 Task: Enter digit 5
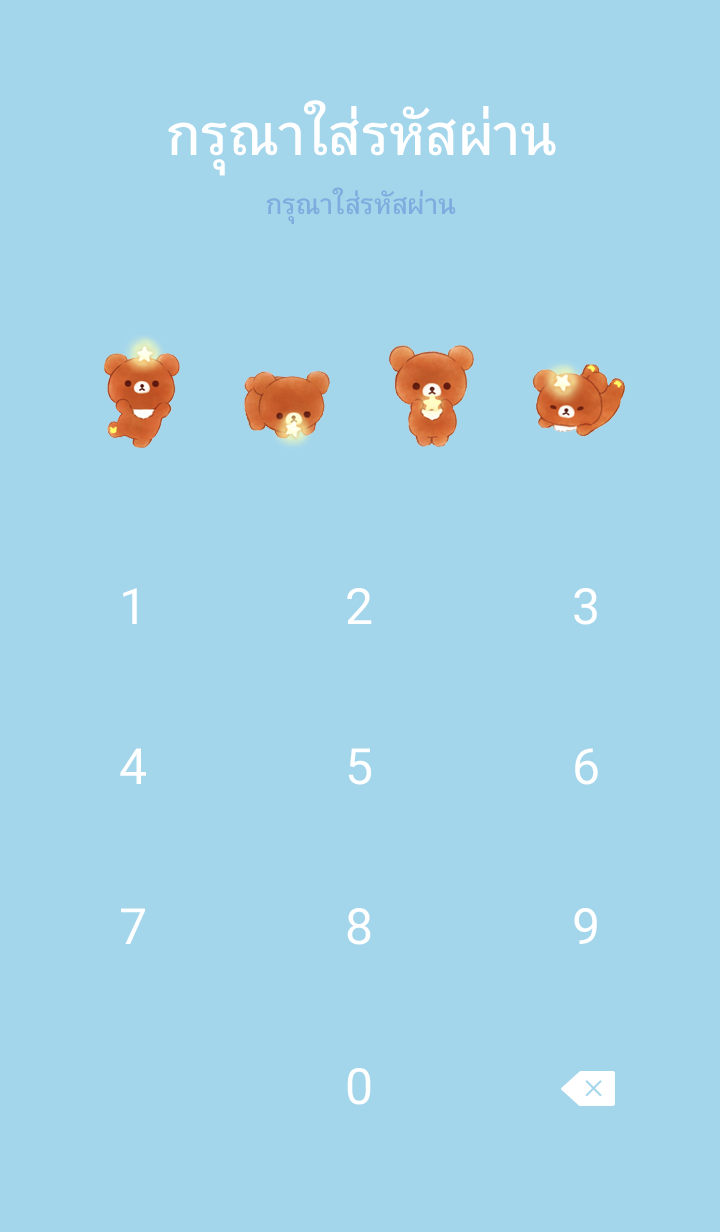click(x=359, y=767)
